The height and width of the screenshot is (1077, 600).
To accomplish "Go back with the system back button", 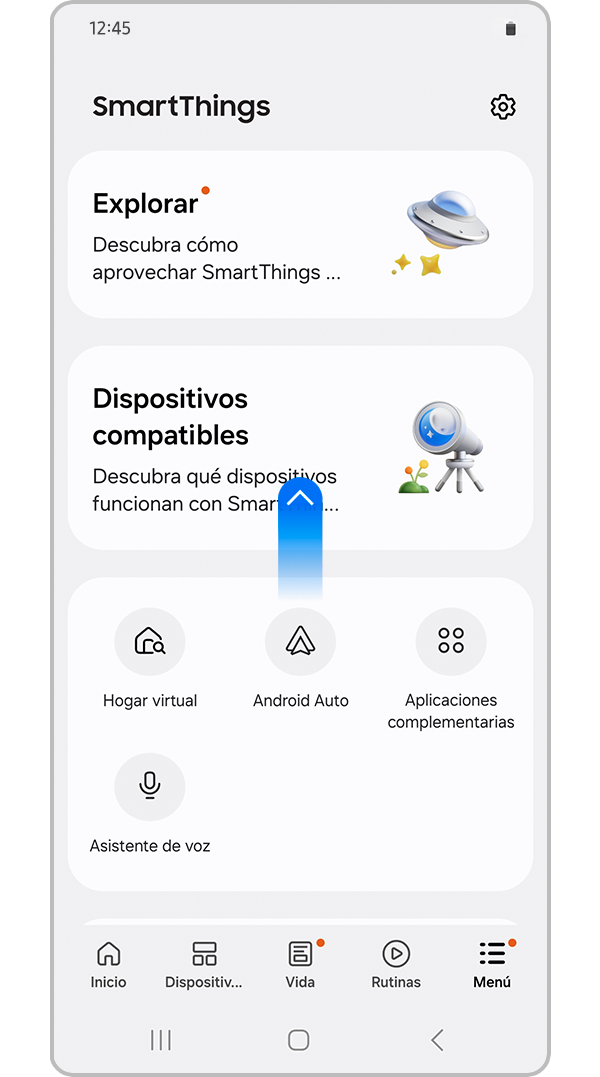I will [437, 1040].
